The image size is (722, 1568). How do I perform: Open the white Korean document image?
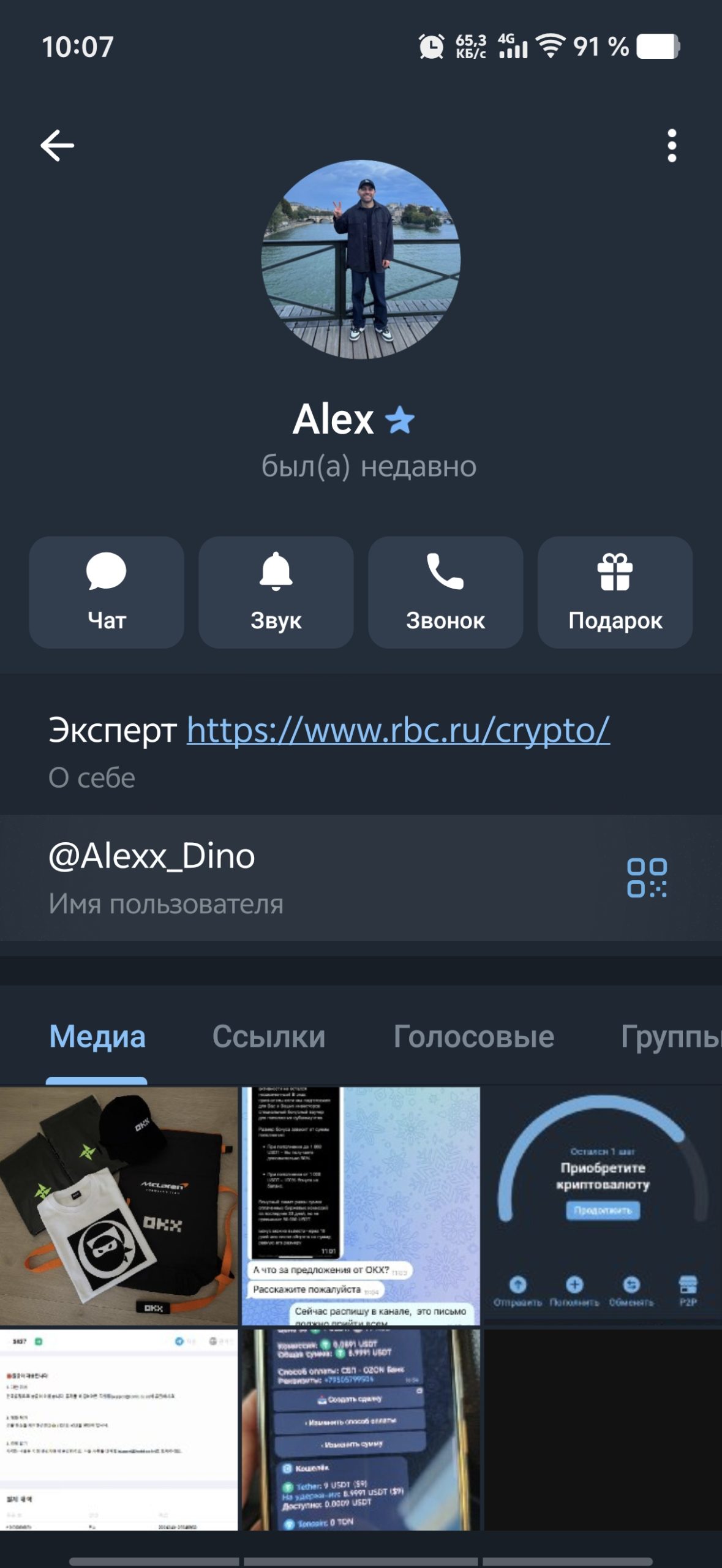point(119,1430)
